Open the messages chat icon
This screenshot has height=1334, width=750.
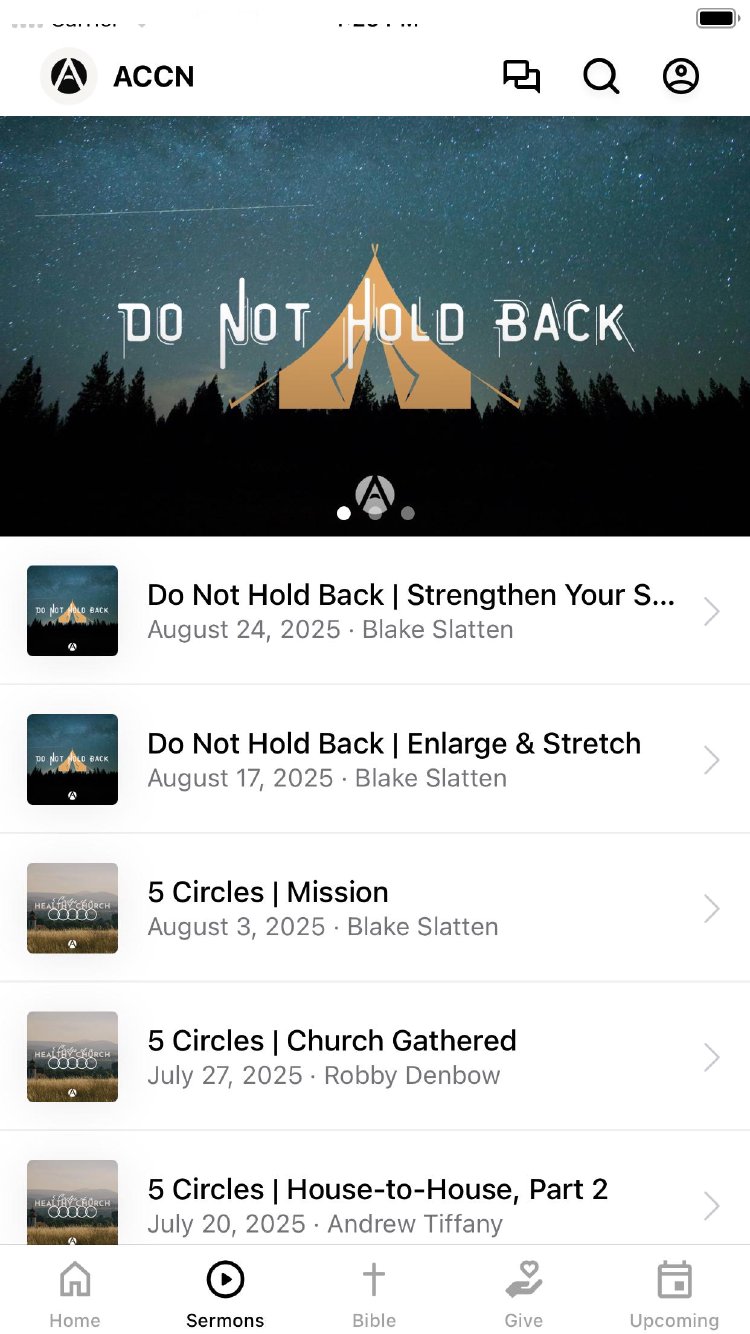[x=521, y=77]
